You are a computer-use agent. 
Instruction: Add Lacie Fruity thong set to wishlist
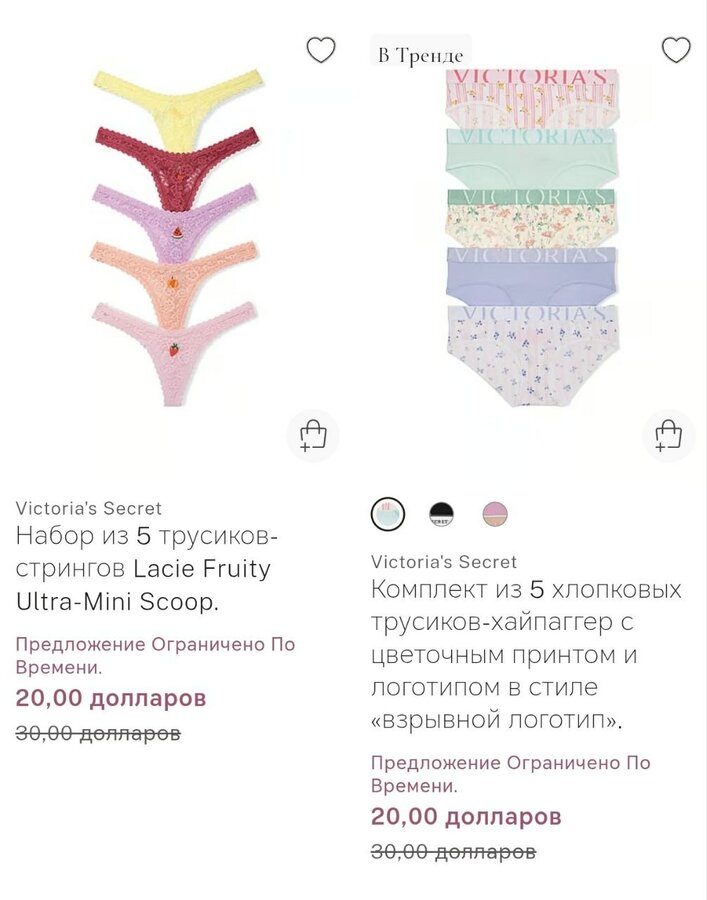coord(320,49)
